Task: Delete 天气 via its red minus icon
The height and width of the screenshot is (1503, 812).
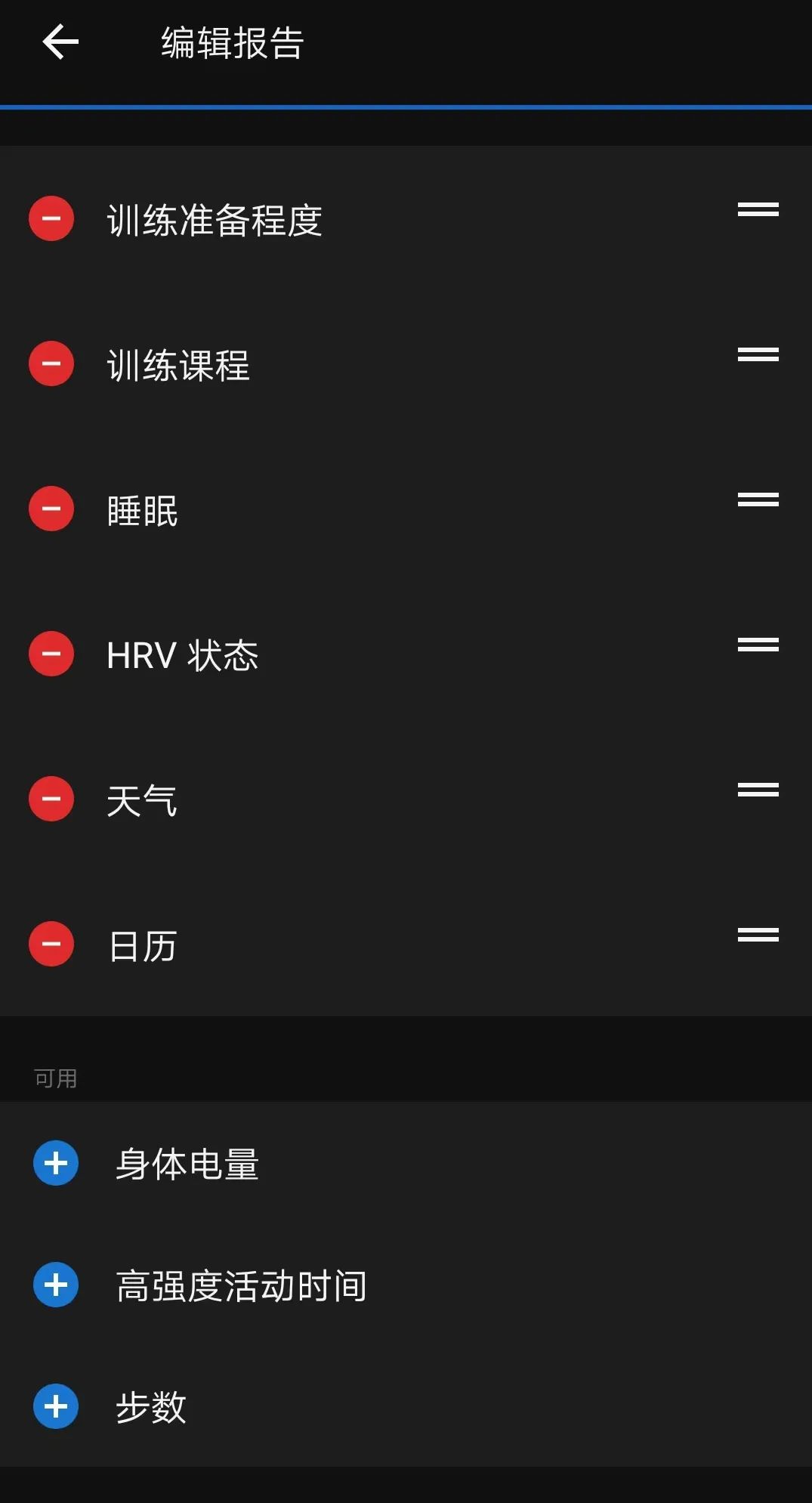Action: 51,799
